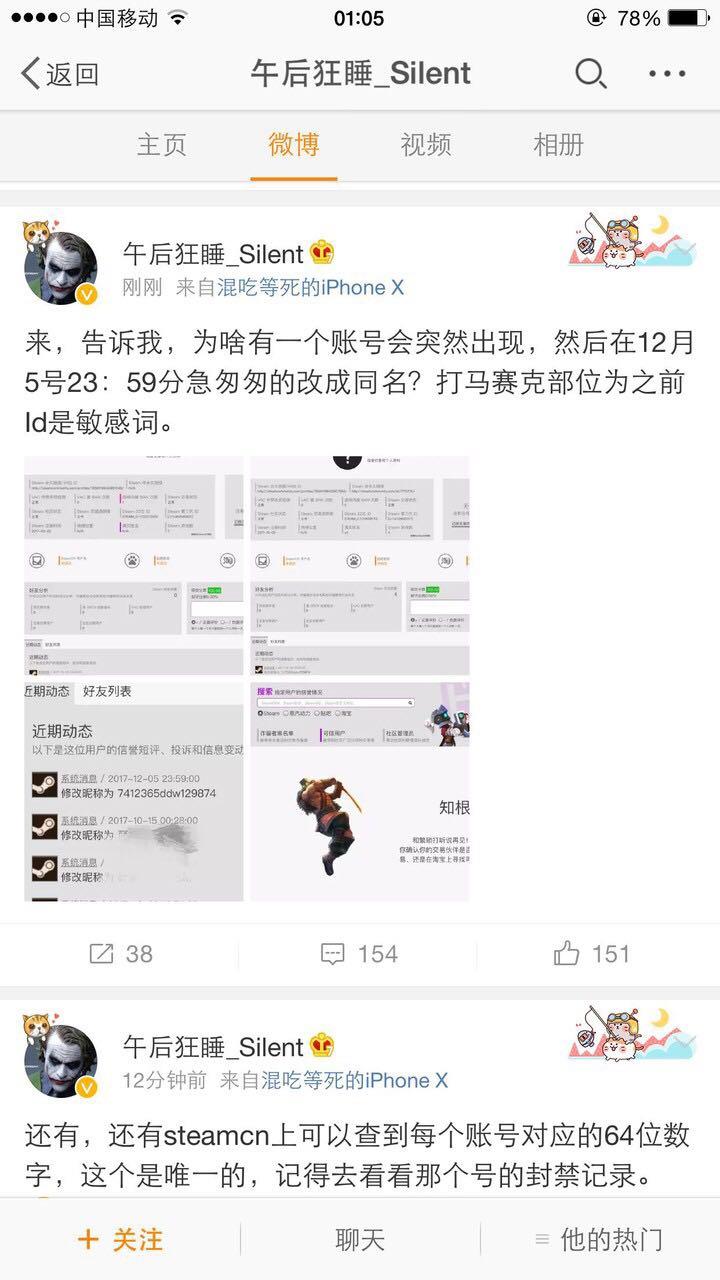Open the three-dot overflow menu

(666, 74)
